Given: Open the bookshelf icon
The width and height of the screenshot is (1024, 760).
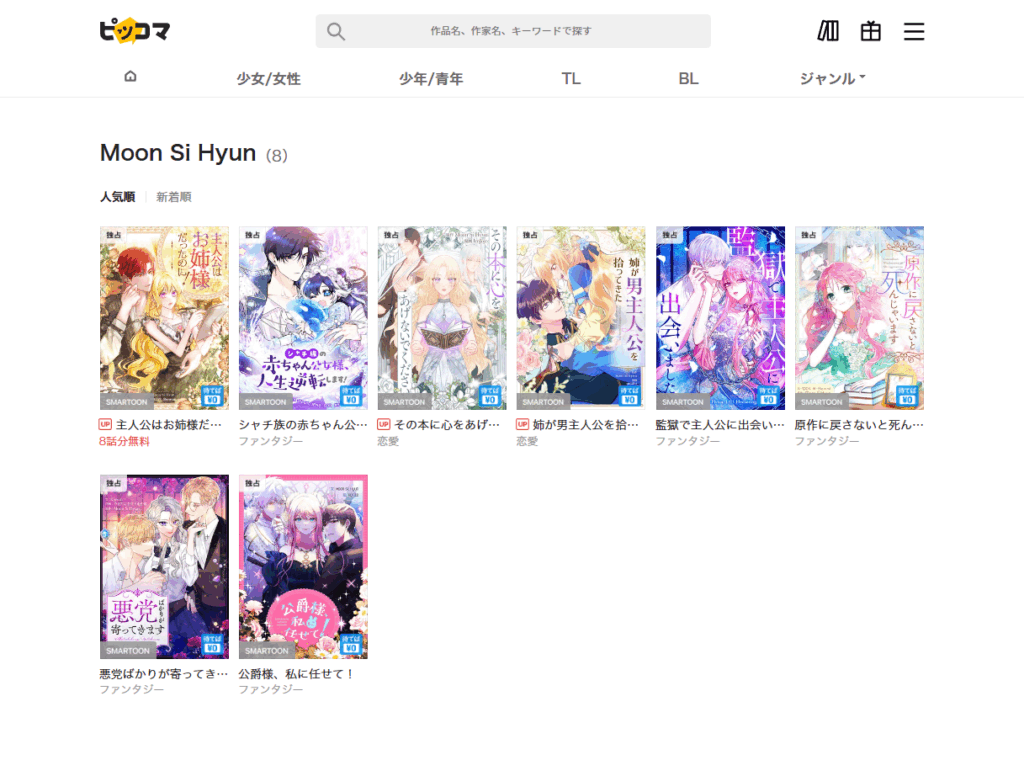Looking at the screenshot, I should [828, 31].
